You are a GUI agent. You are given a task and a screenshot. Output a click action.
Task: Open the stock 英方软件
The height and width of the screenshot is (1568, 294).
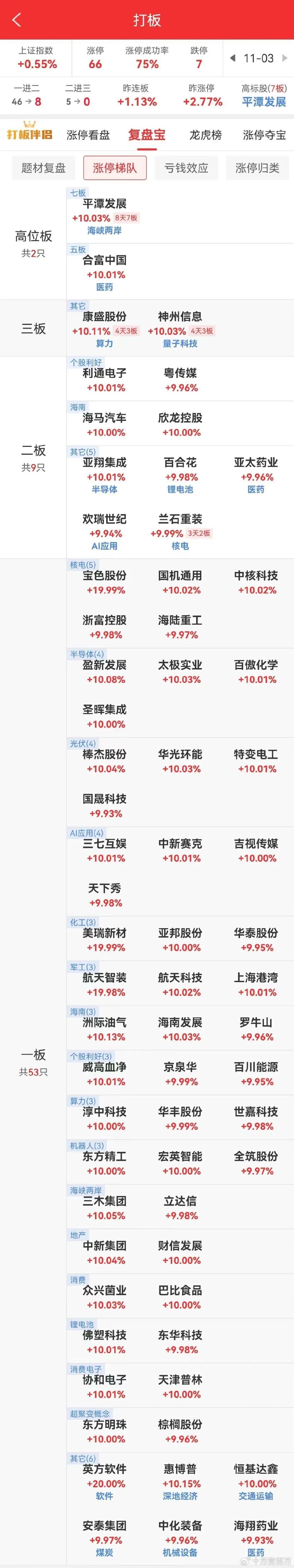click(x=105, y=1469)
